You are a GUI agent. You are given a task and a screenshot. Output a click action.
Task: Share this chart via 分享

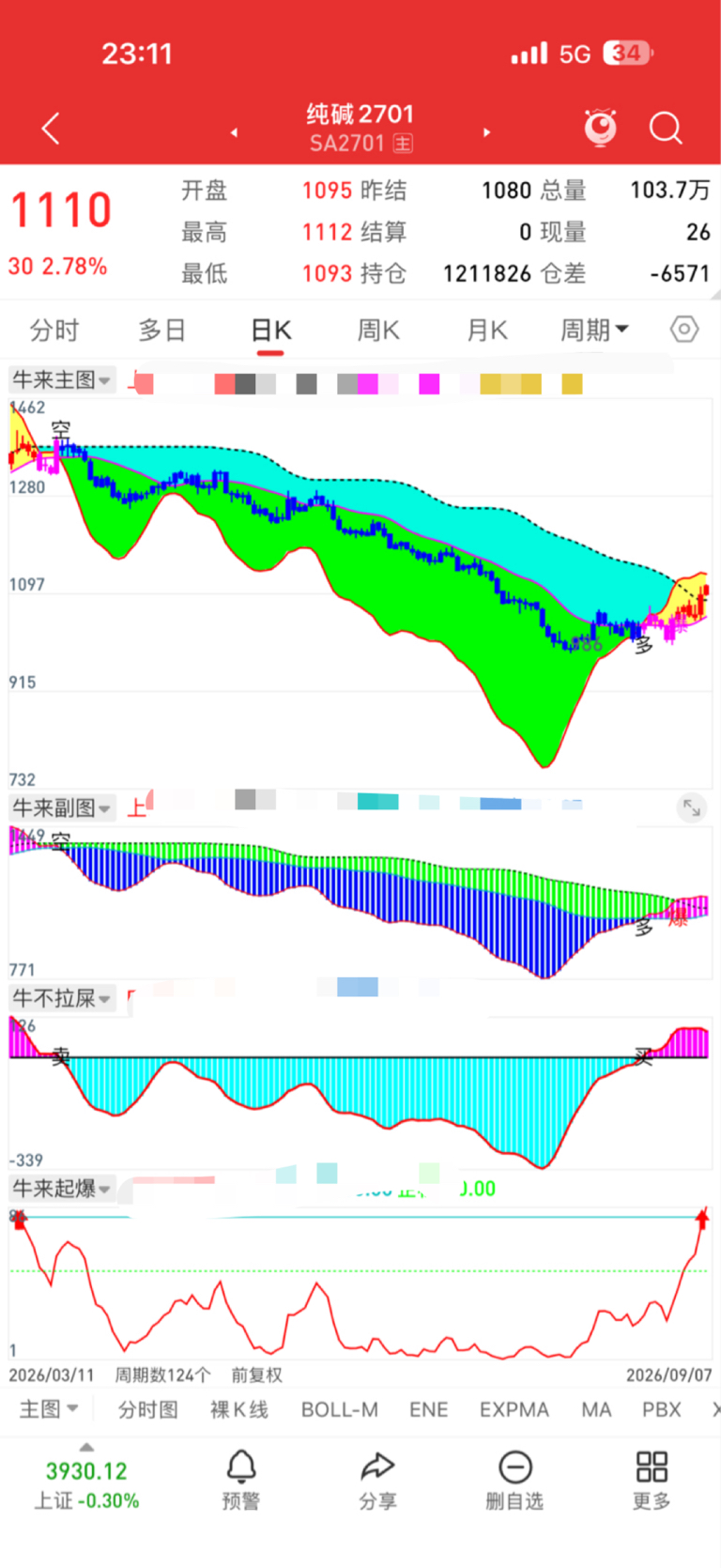pos(377,1480)
